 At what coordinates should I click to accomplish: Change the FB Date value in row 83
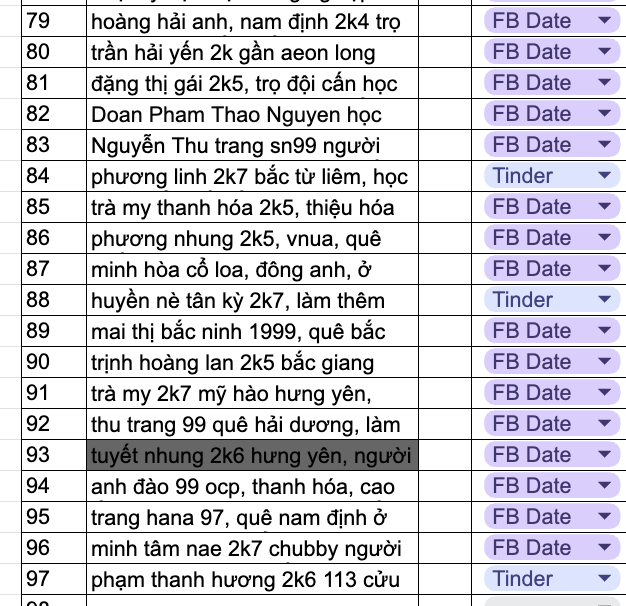(x=552, y=145)
